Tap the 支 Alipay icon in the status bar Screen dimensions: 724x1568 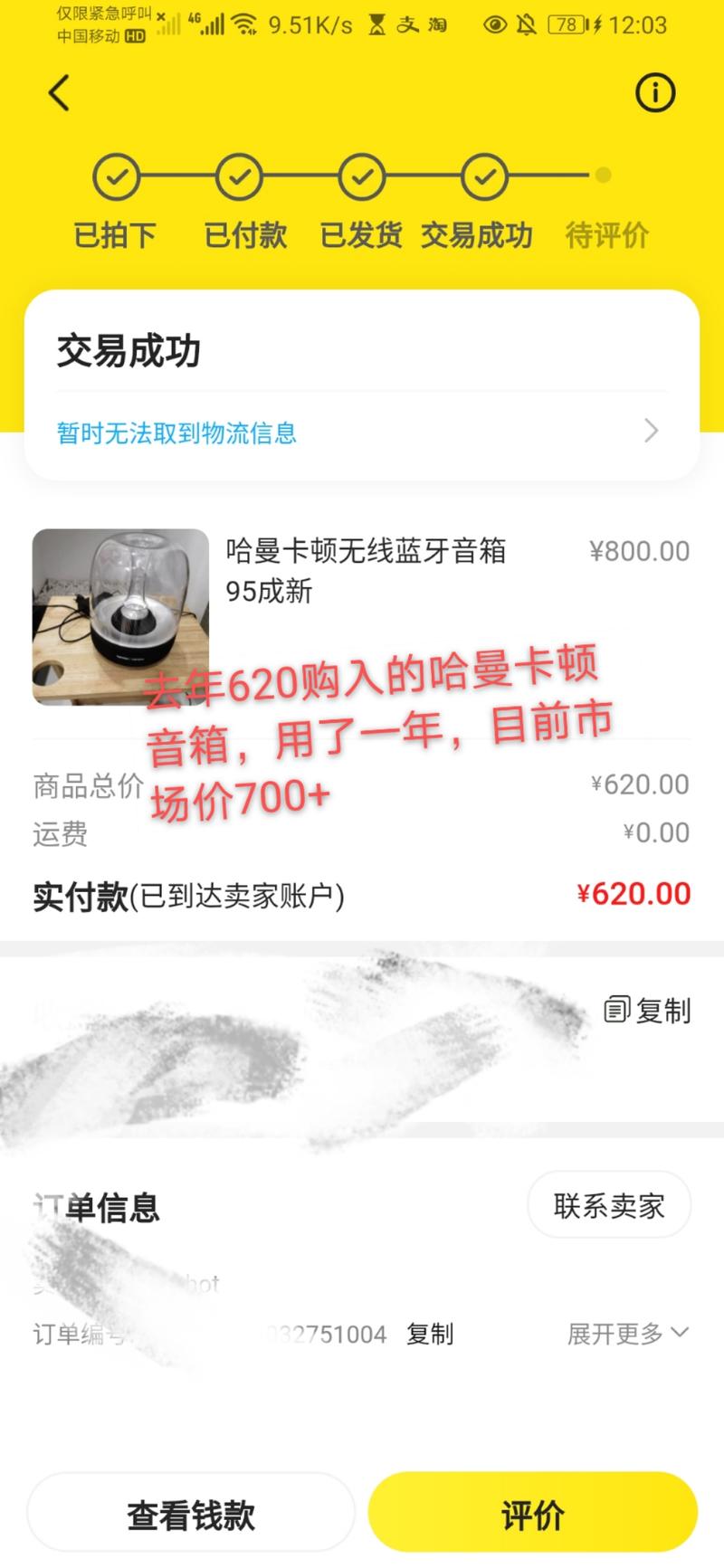click(406, 24)
